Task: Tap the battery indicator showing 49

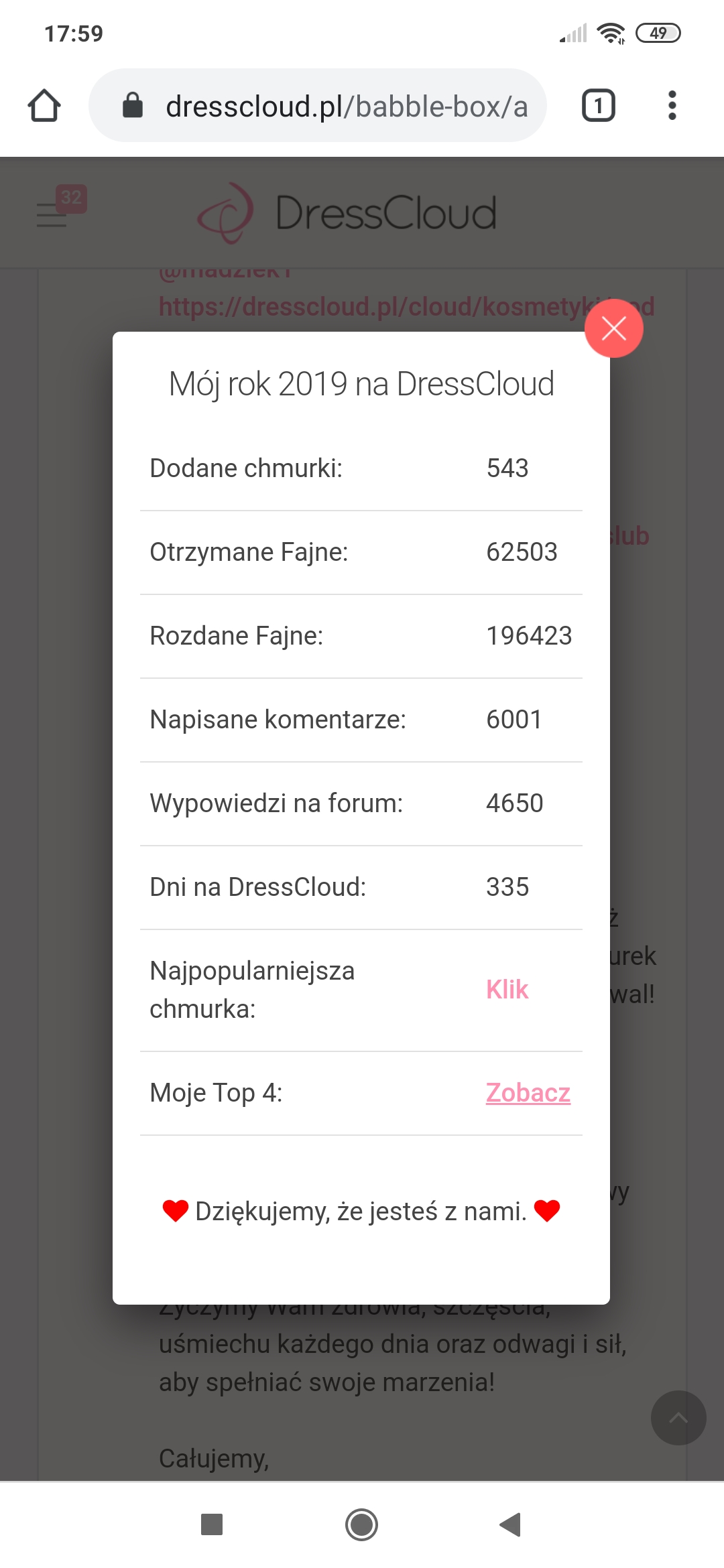Action: pos(659,31)
